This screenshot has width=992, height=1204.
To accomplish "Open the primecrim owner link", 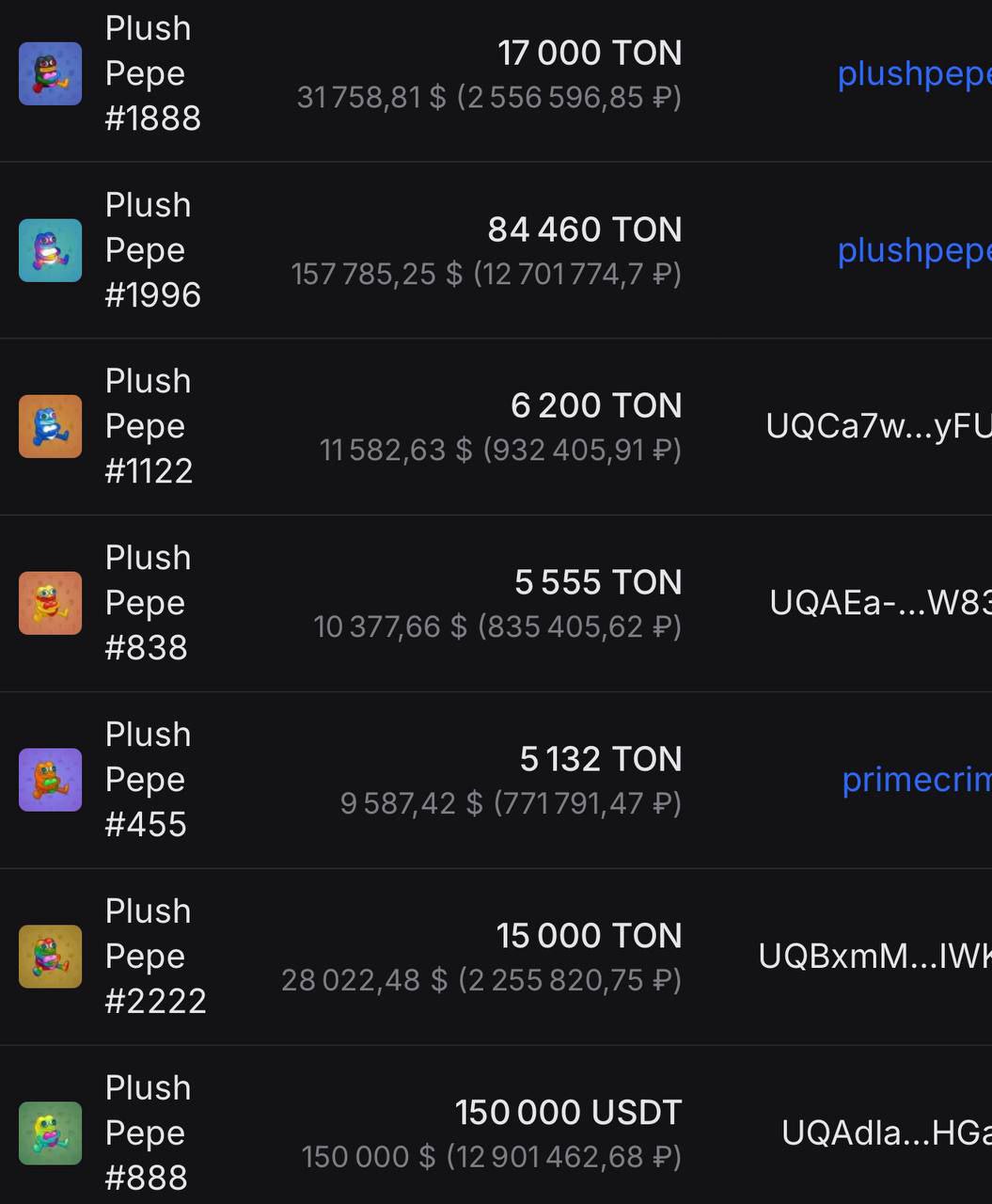I will (x=916, y=780).
